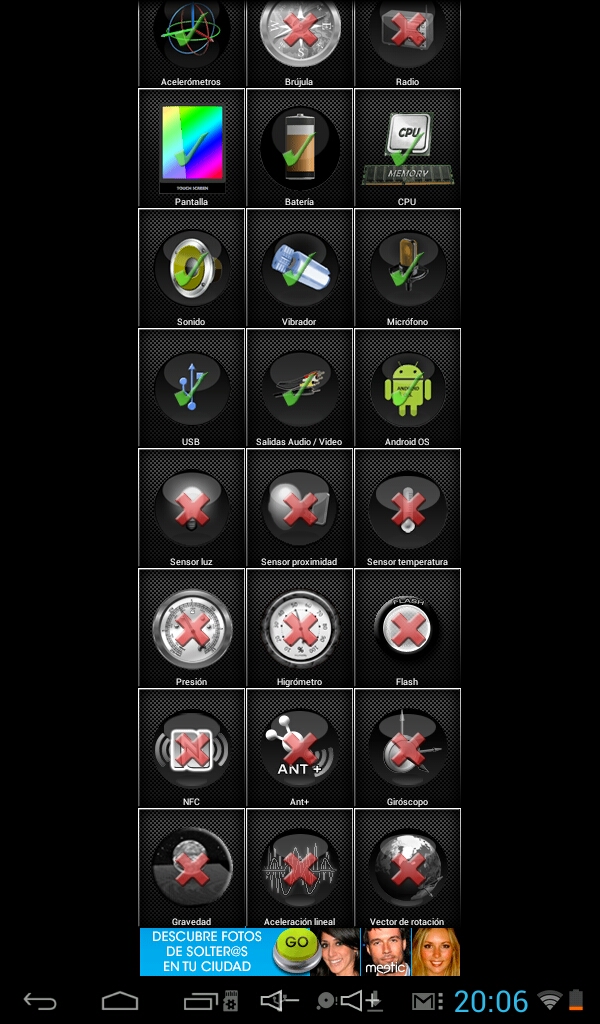The width and height of the screenshot is (600, 1024).
Task: Open the Sensor proximidad tile
Action: 299,508
